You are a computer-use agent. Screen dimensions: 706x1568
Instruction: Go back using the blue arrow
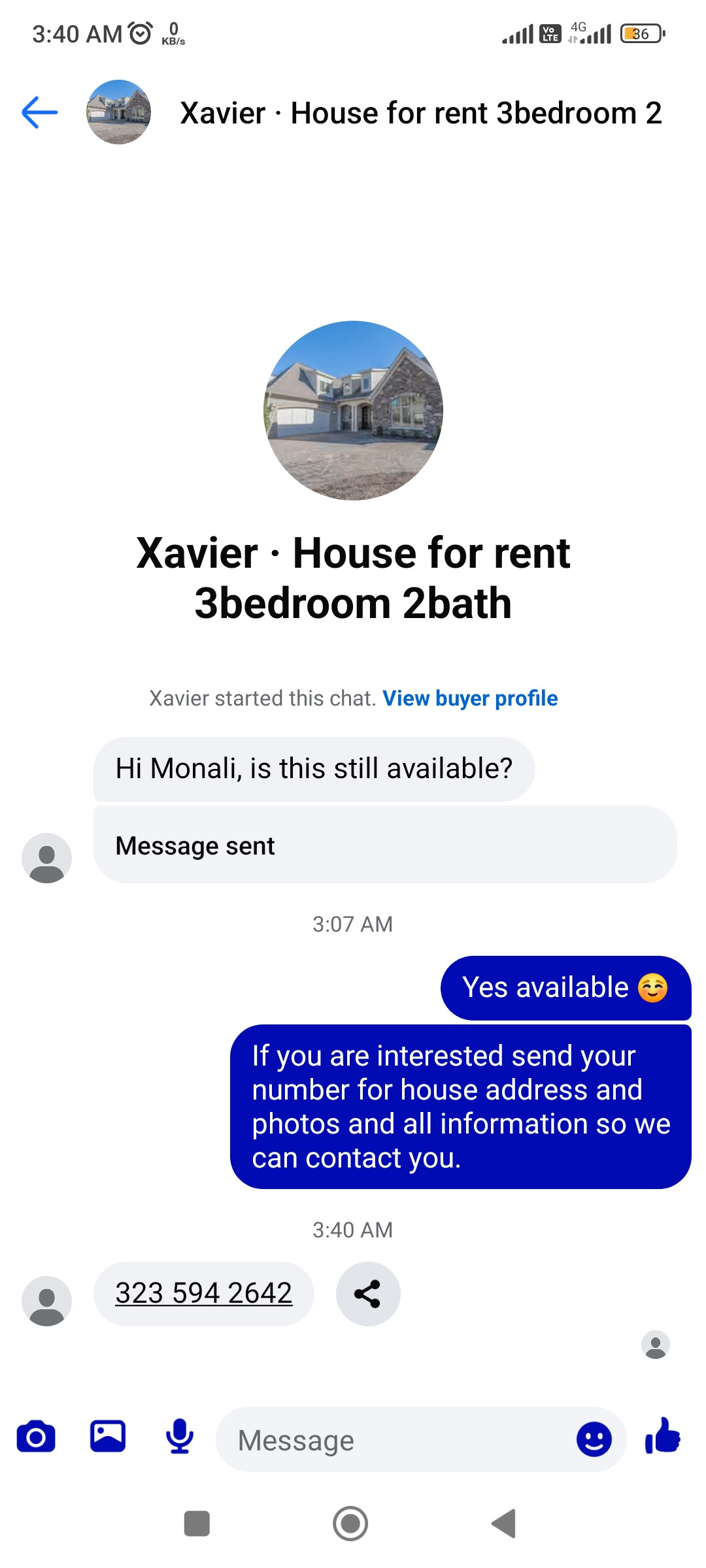click(40, 112)
